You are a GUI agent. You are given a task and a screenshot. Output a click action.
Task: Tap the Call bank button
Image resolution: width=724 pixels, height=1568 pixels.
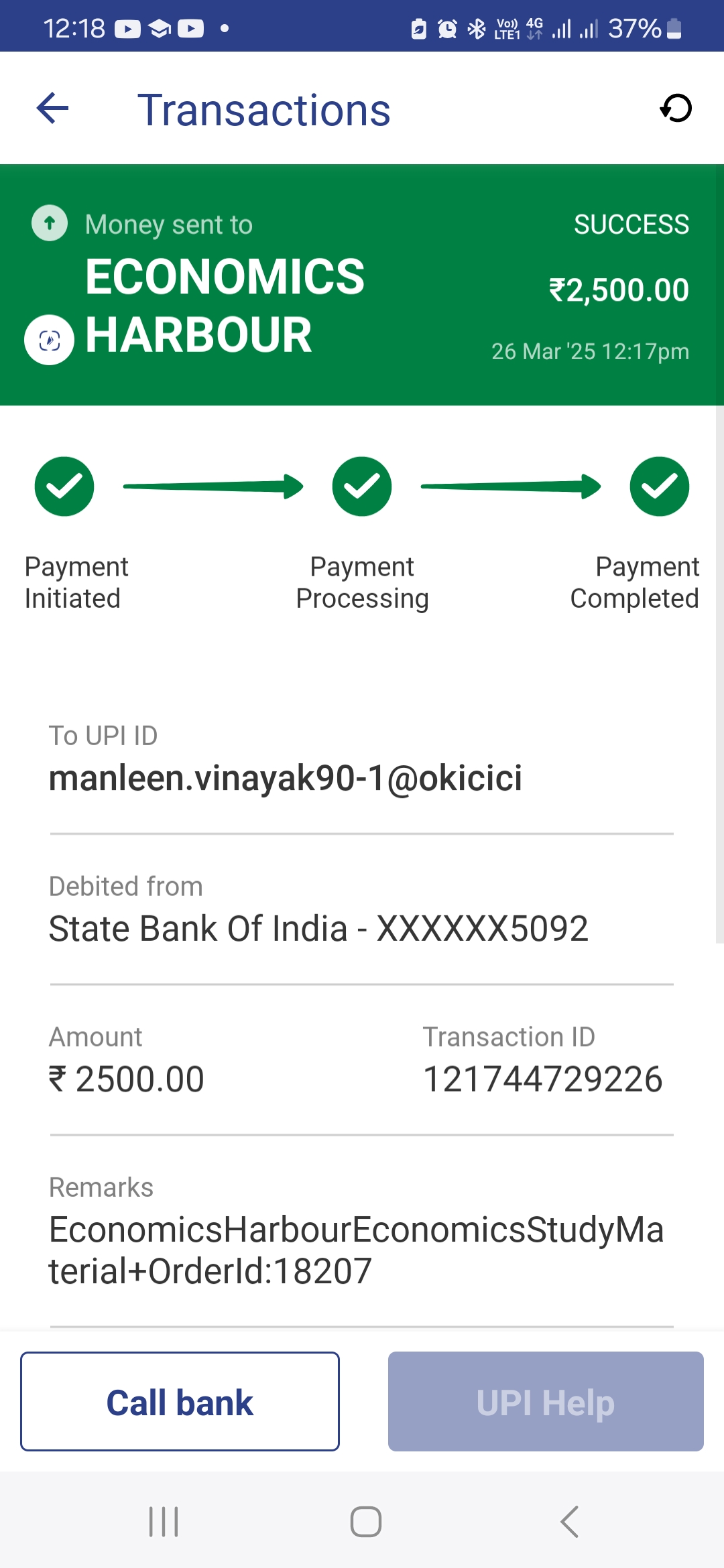click(180, 1402)
